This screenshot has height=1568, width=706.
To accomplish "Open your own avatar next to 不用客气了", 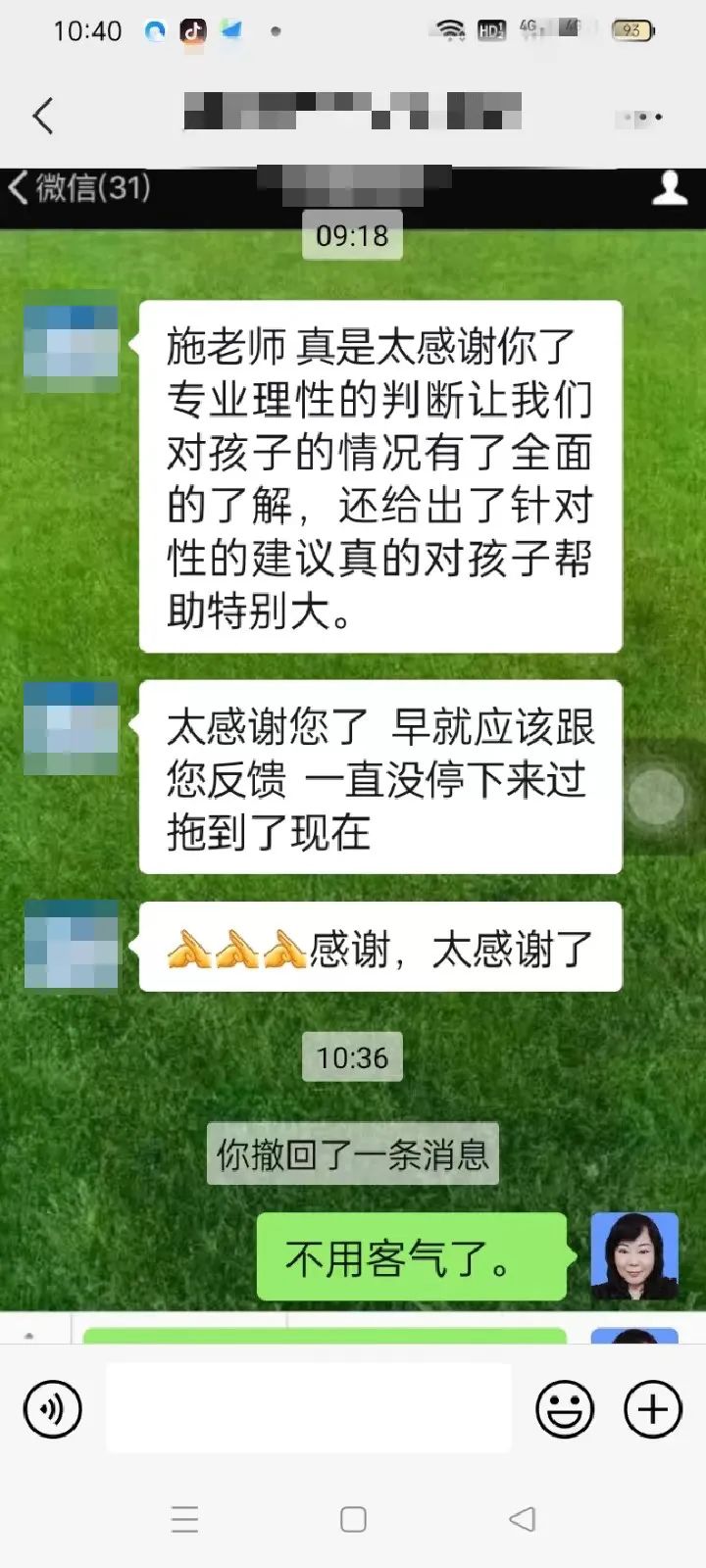I will point(634,1256).
